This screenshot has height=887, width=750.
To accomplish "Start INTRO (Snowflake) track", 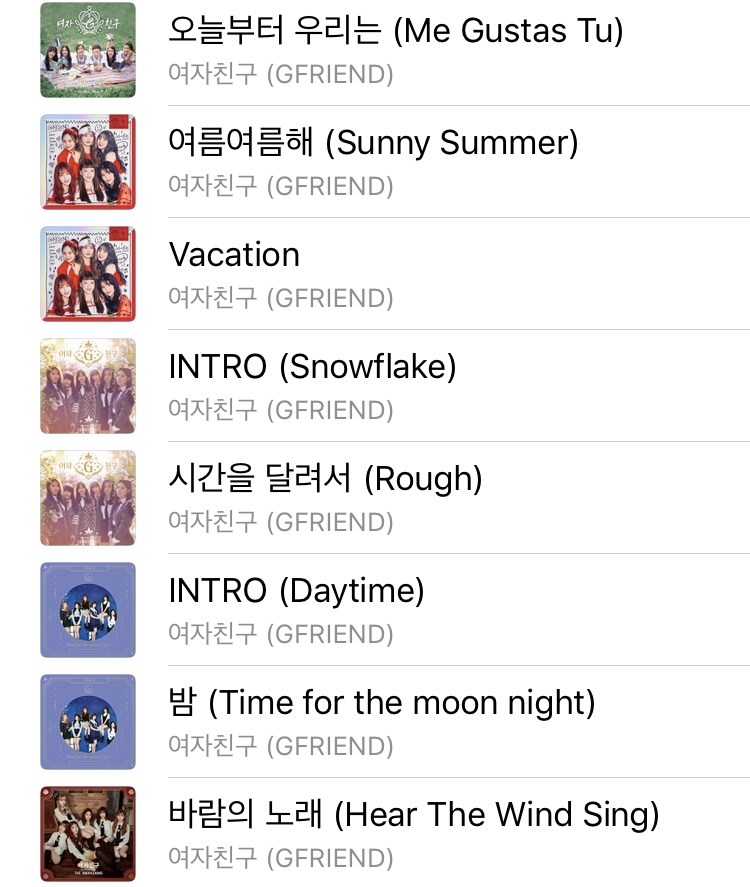I will pyautogui.click(x=312, y=367).
